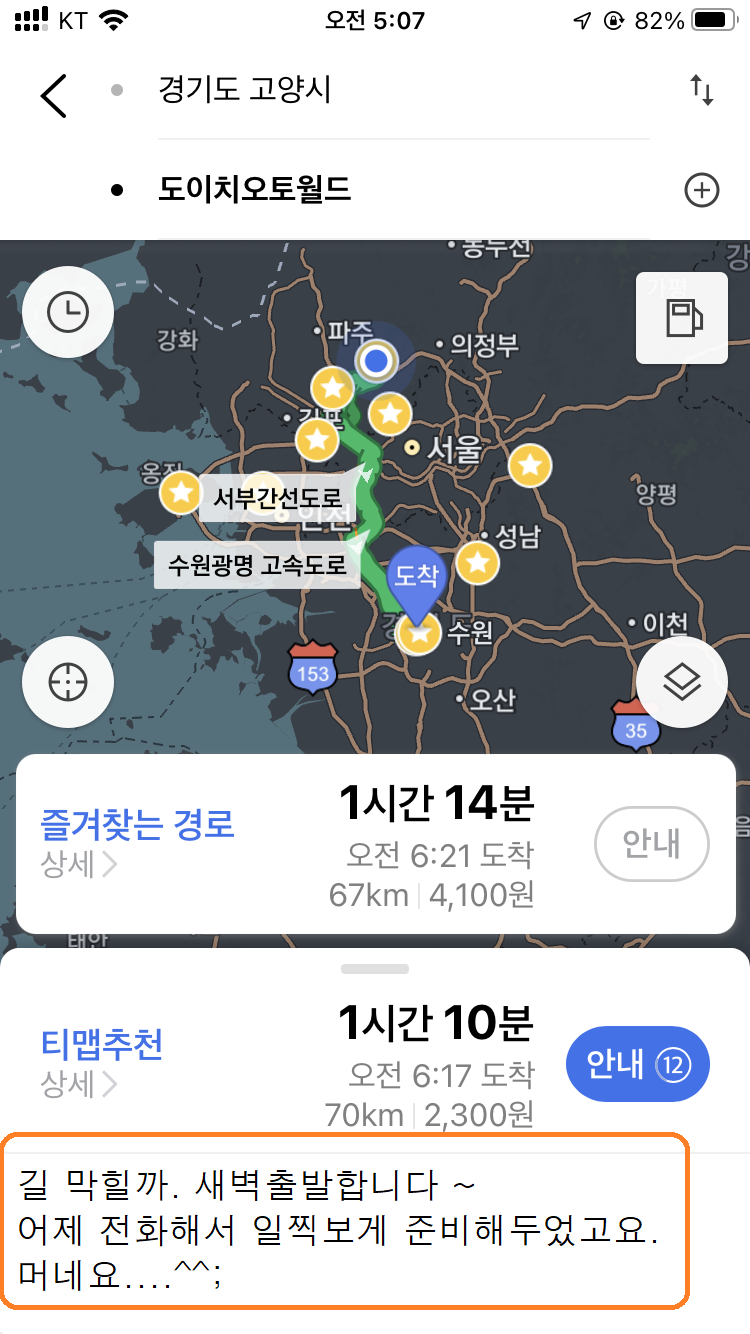Swap start and destination points

click(701, 91)
